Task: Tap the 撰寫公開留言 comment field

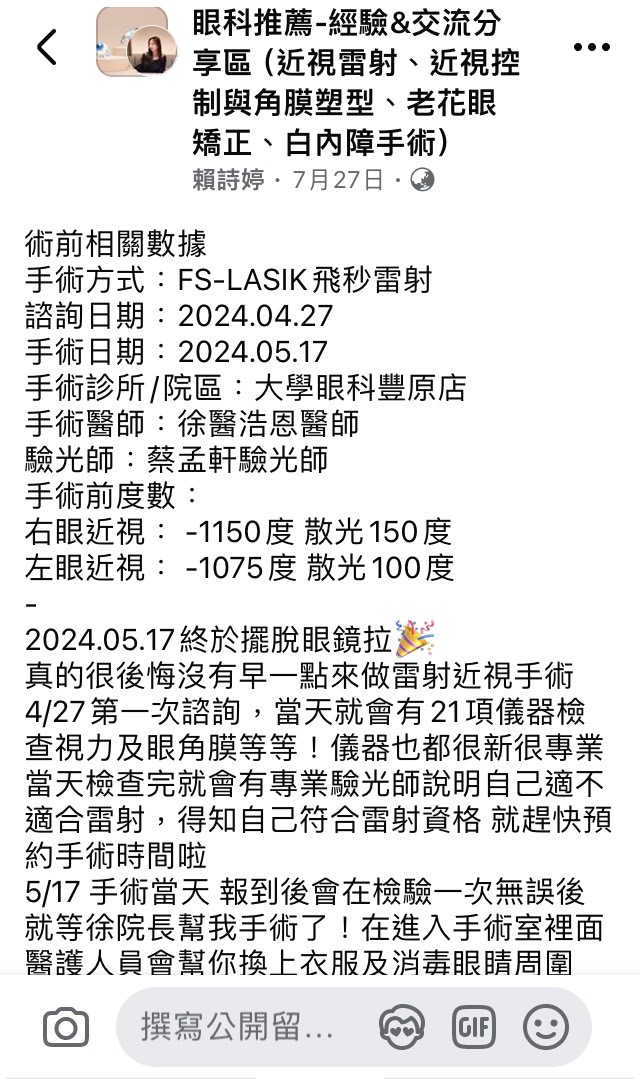Action: point(240,1027)
